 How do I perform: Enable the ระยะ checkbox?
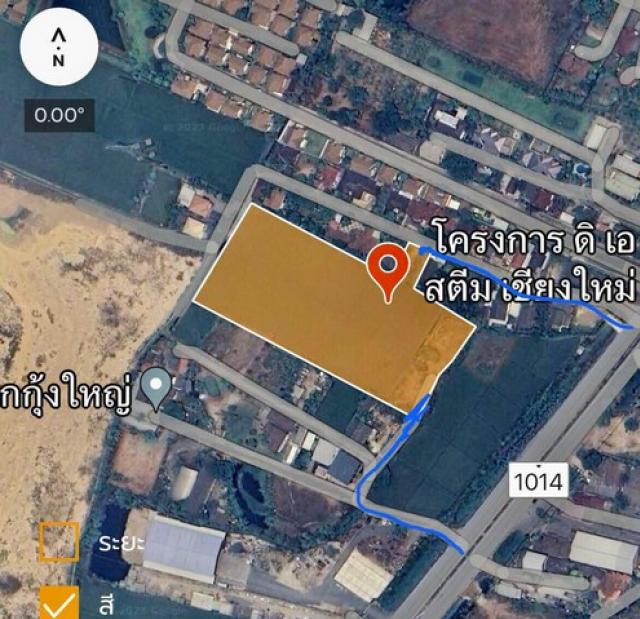click(x=59, y=541)
